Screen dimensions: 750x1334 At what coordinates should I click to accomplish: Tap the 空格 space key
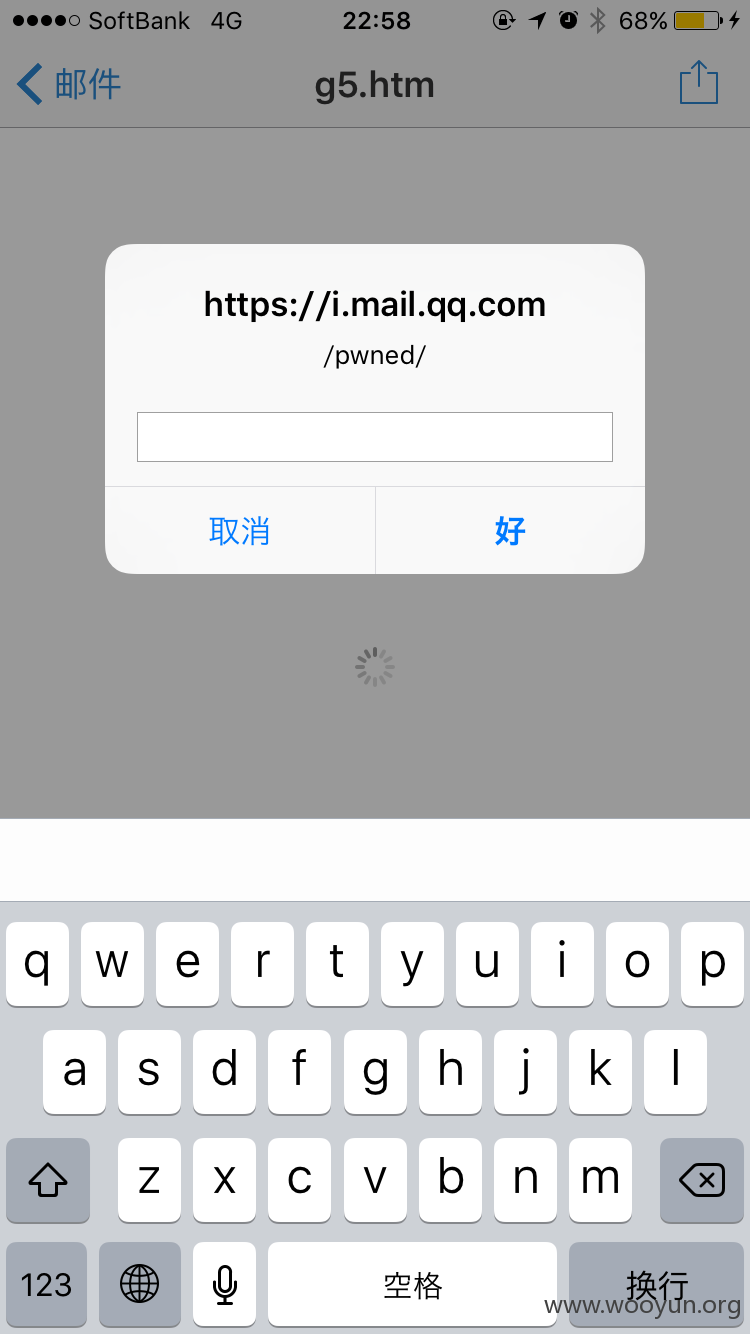pos(412,1285)
